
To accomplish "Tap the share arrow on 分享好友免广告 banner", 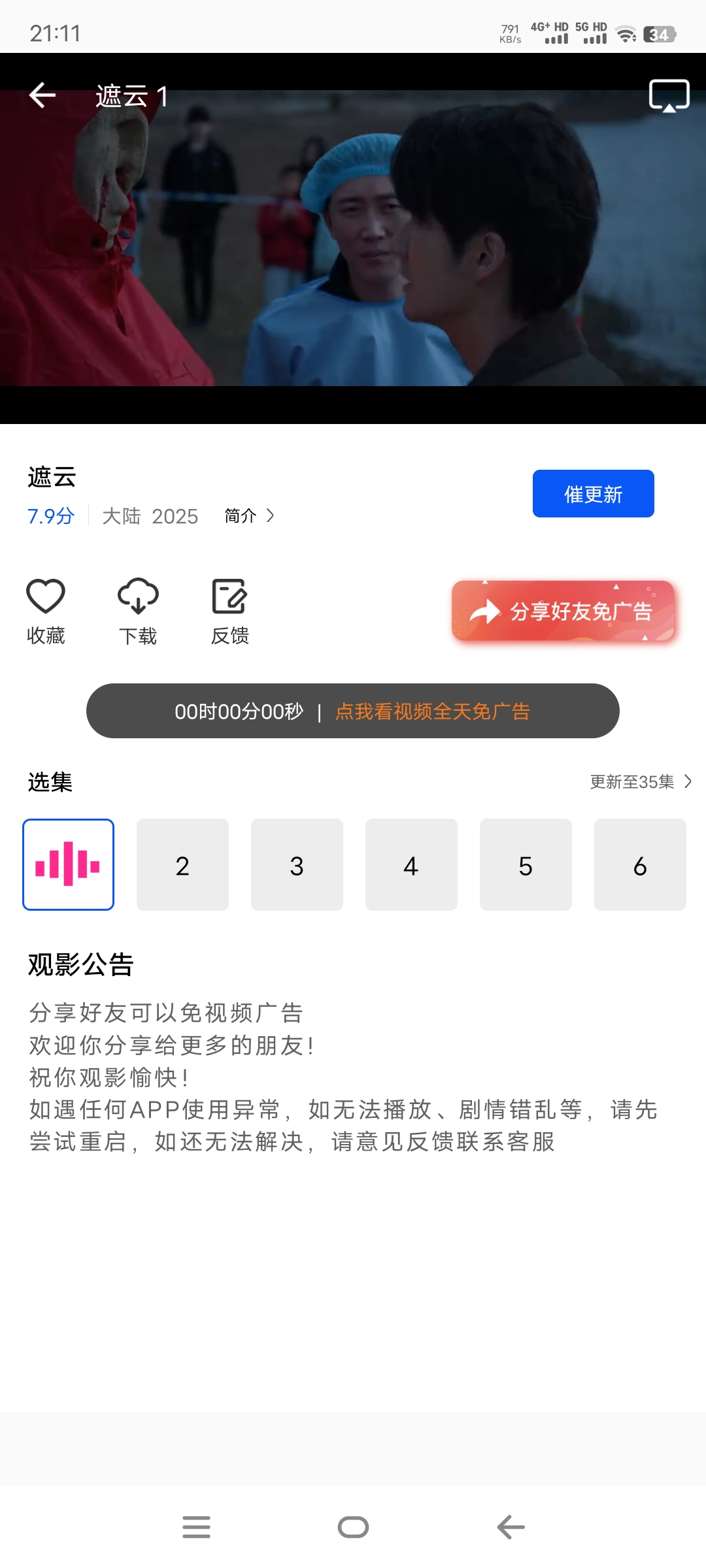I will 484,611.
